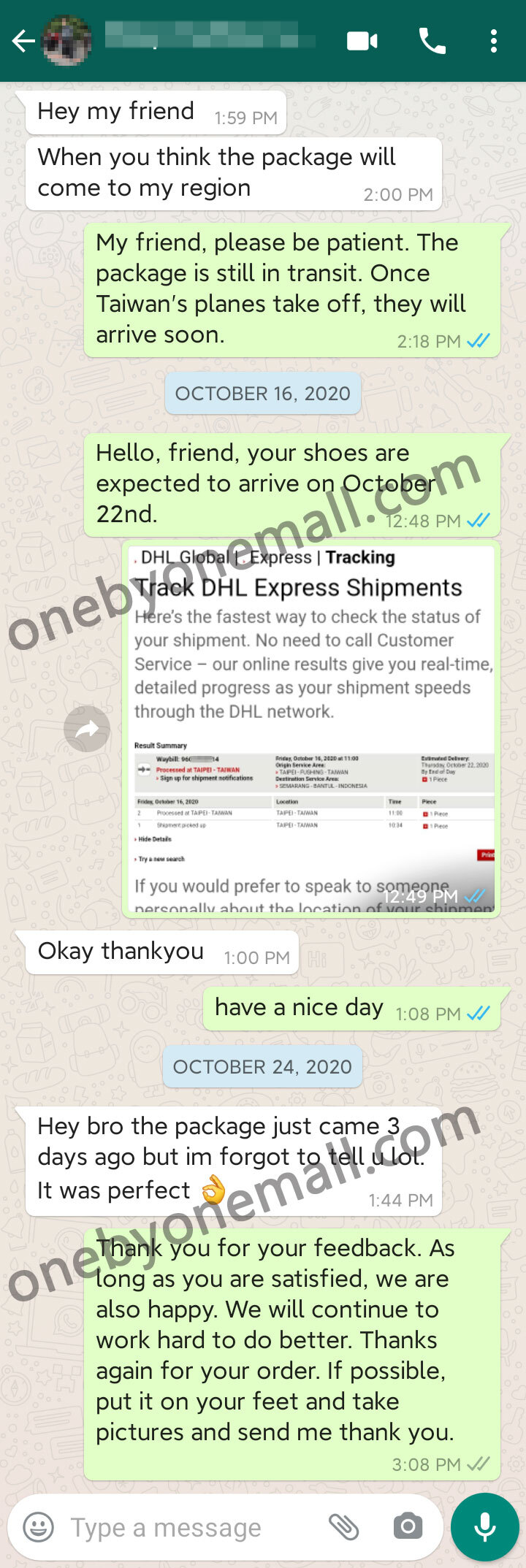Open the emoji picker
The image size is (526, 1568).
[39, 1526]
